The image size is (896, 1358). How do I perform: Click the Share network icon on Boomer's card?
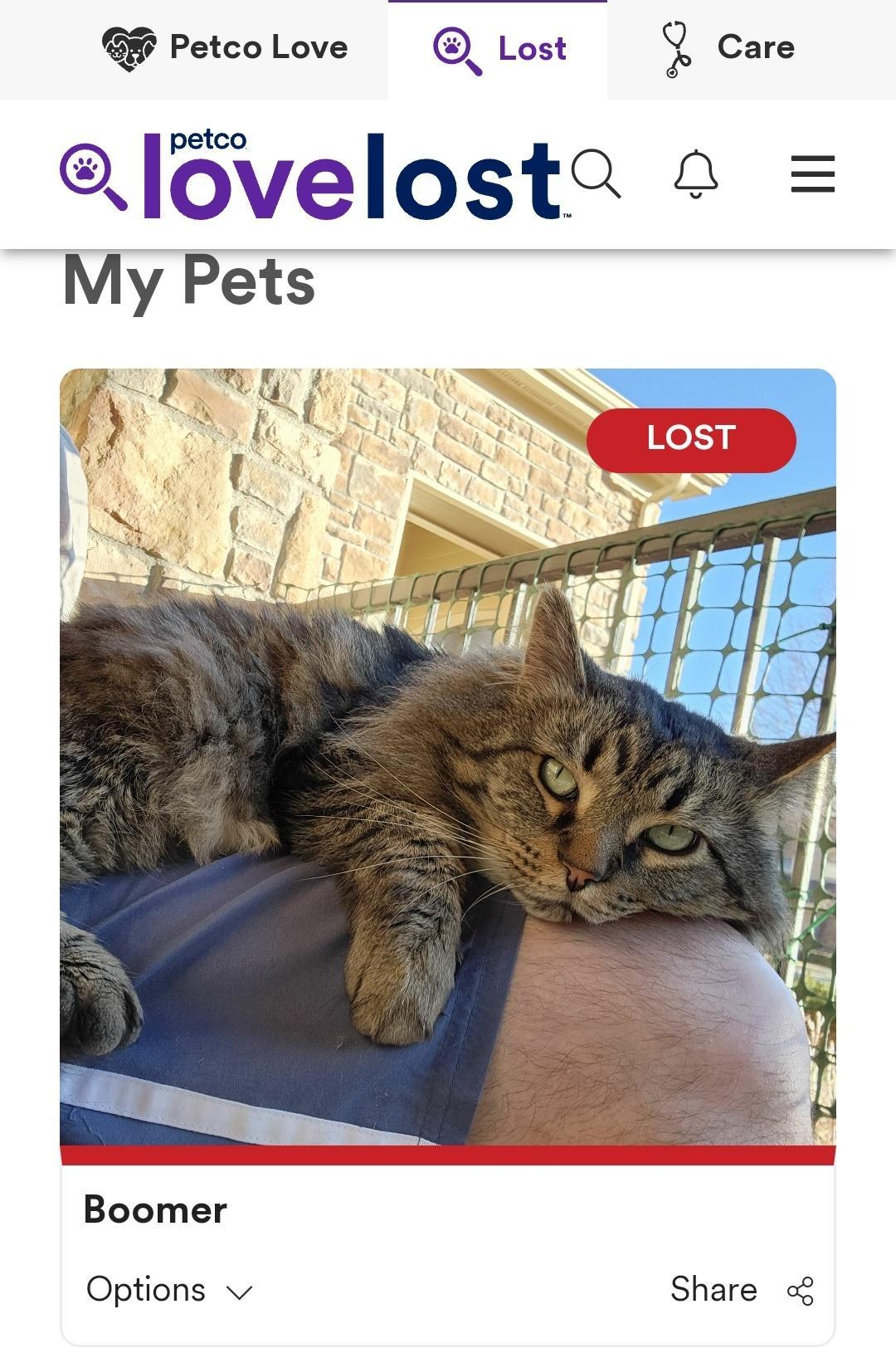coord(798,1289)
